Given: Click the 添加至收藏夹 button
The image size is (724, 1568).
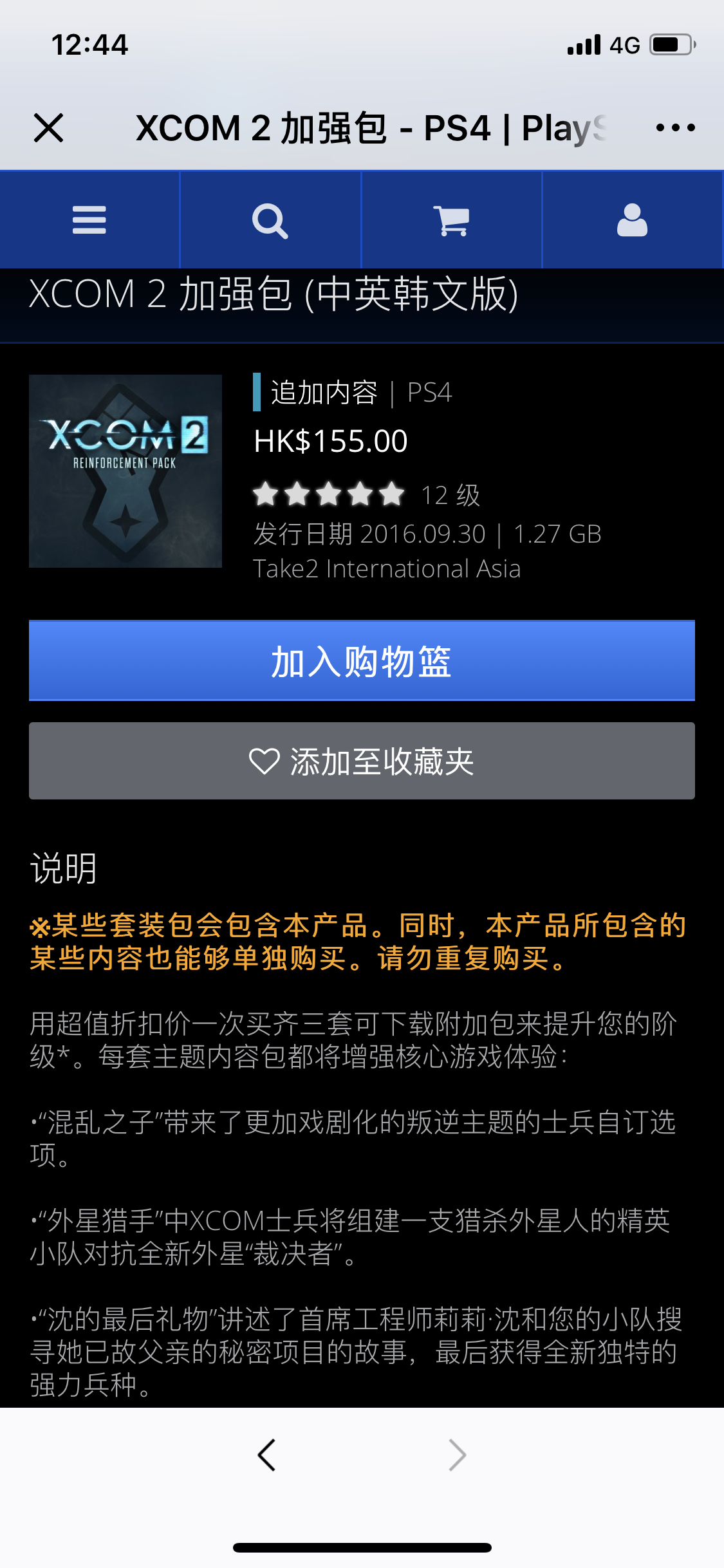Looking at the screenshot, I should tap(362, 761).
